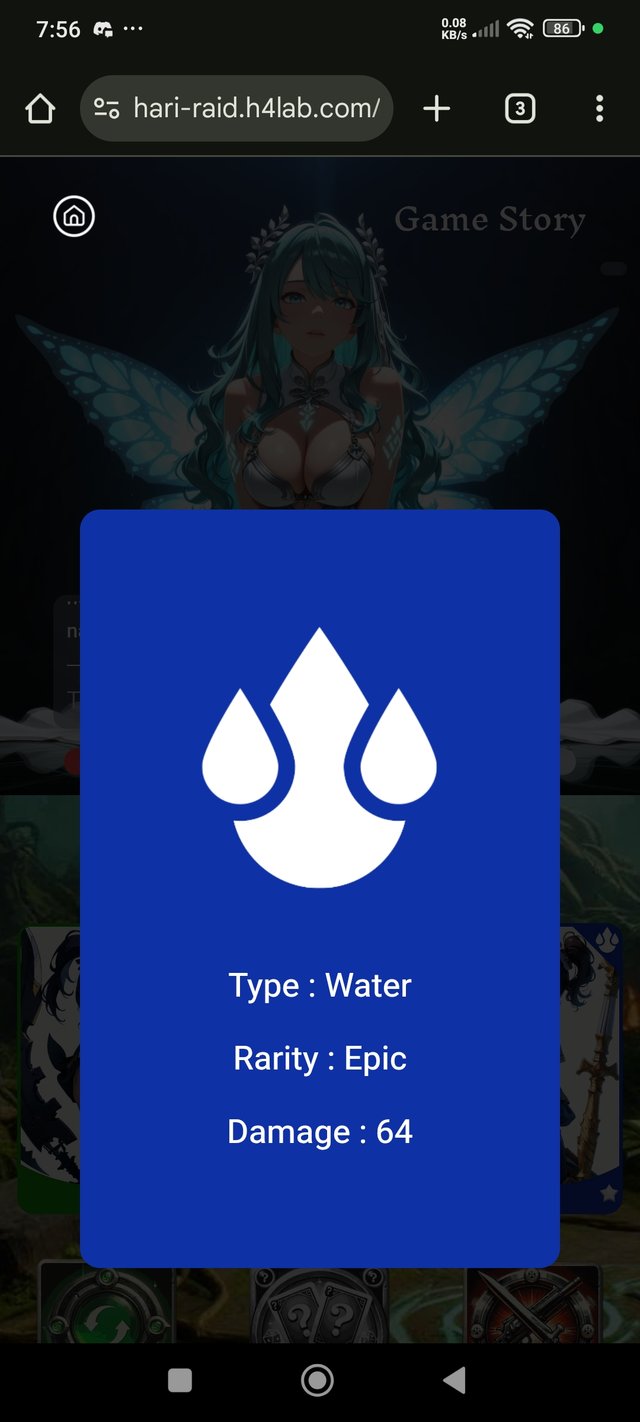Open a new browser tab
The image size is (640, 1422).
tap(437, 109)
